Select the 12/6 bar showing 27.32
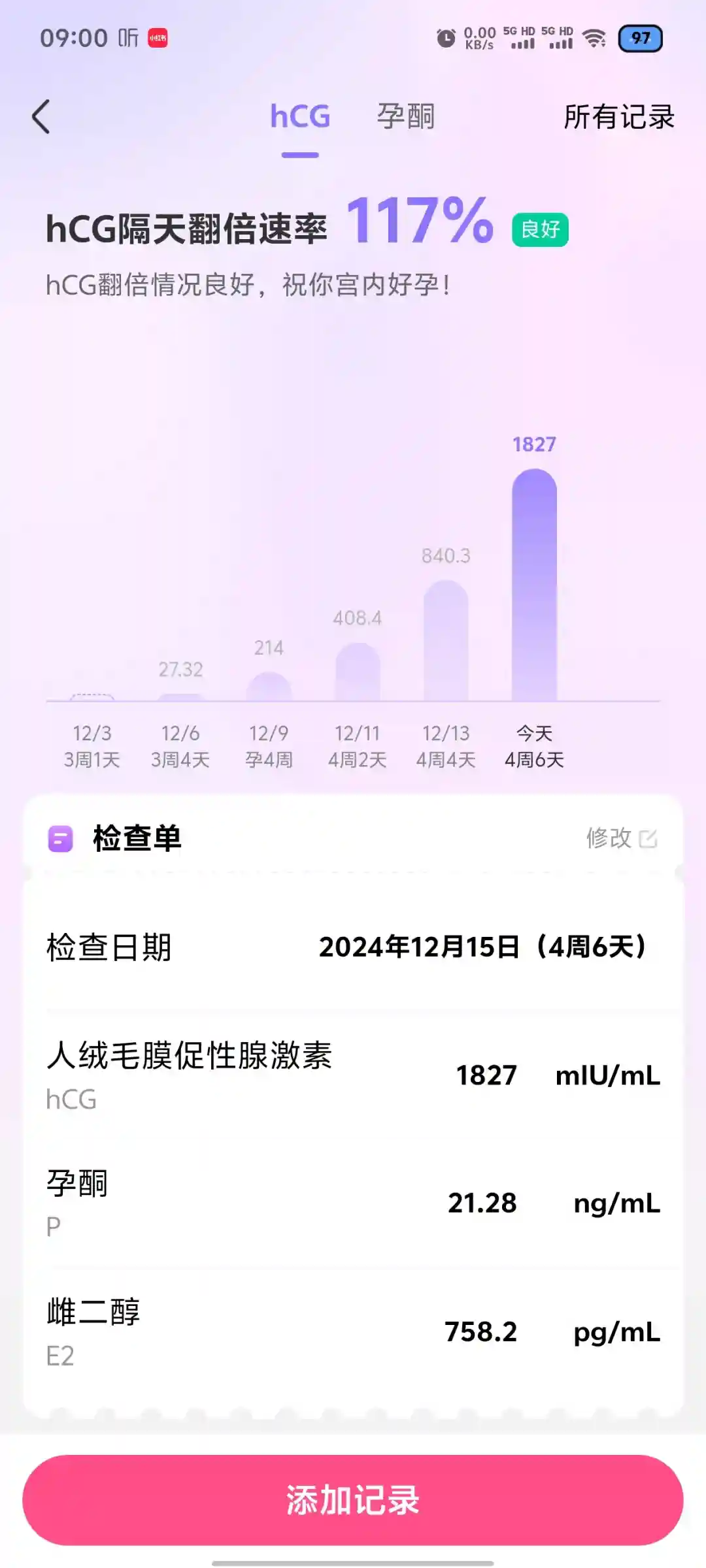 point(180,696)
